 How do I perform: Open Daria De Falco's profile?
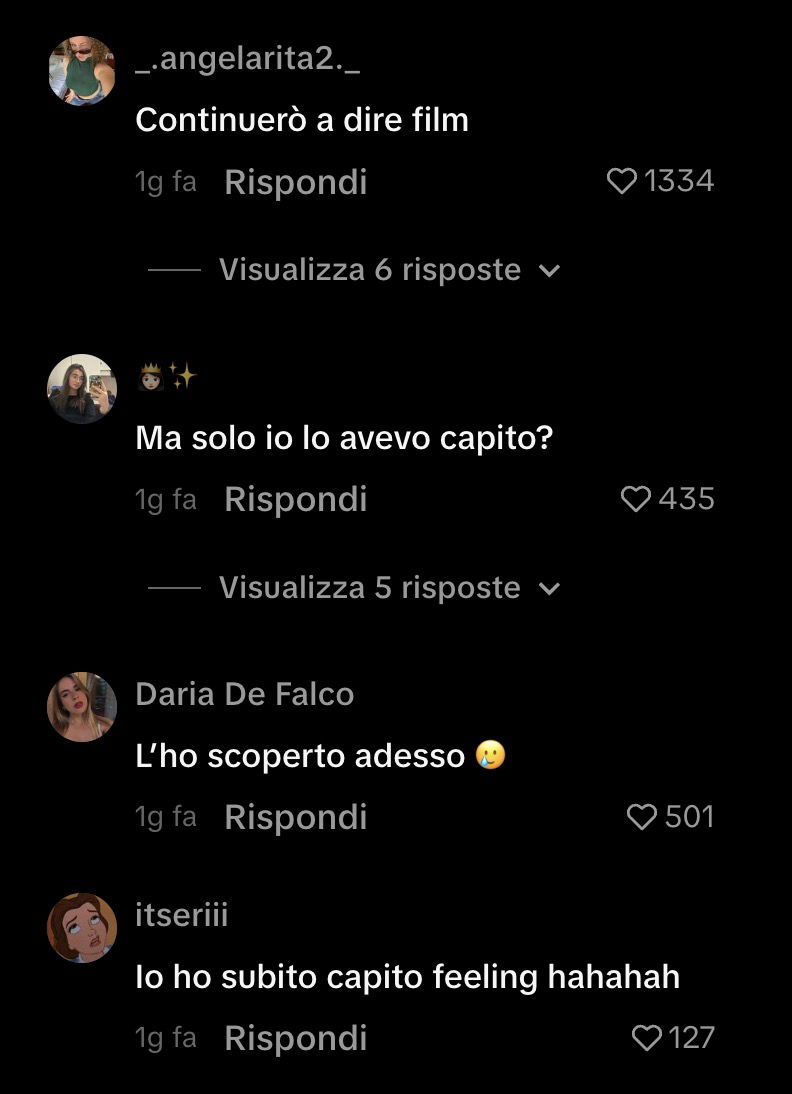click(244, 694)
